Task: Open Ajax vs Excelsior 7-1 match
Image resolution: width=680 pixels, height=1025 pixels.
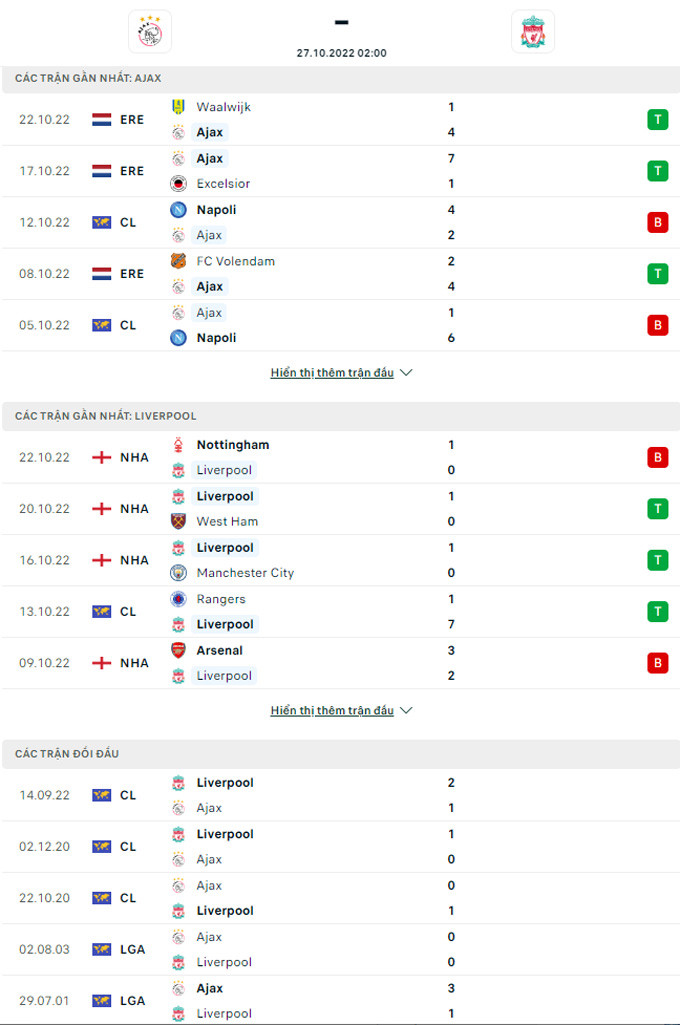Action: click(x=340, y=171)
